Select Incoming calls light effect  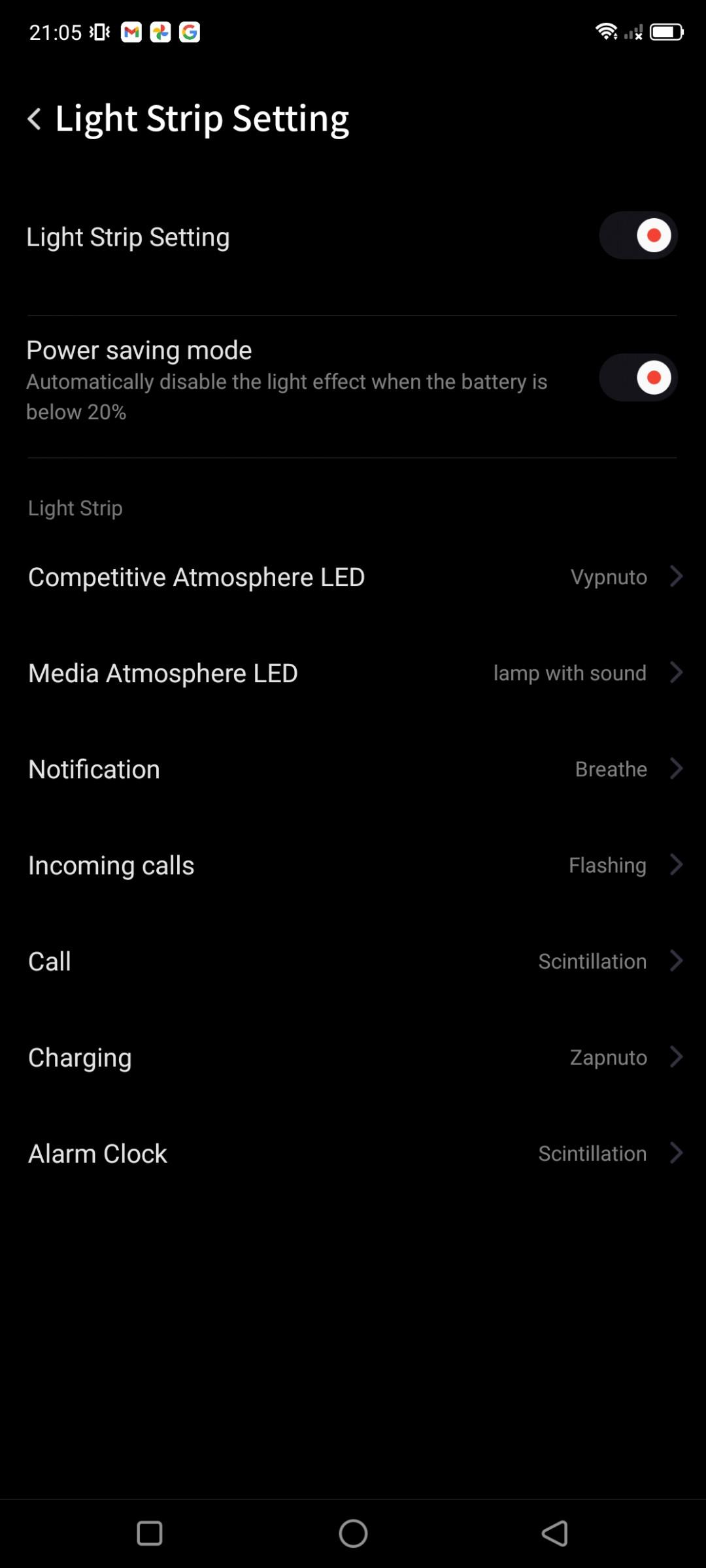pyautogui.click(x=353, y=865)
